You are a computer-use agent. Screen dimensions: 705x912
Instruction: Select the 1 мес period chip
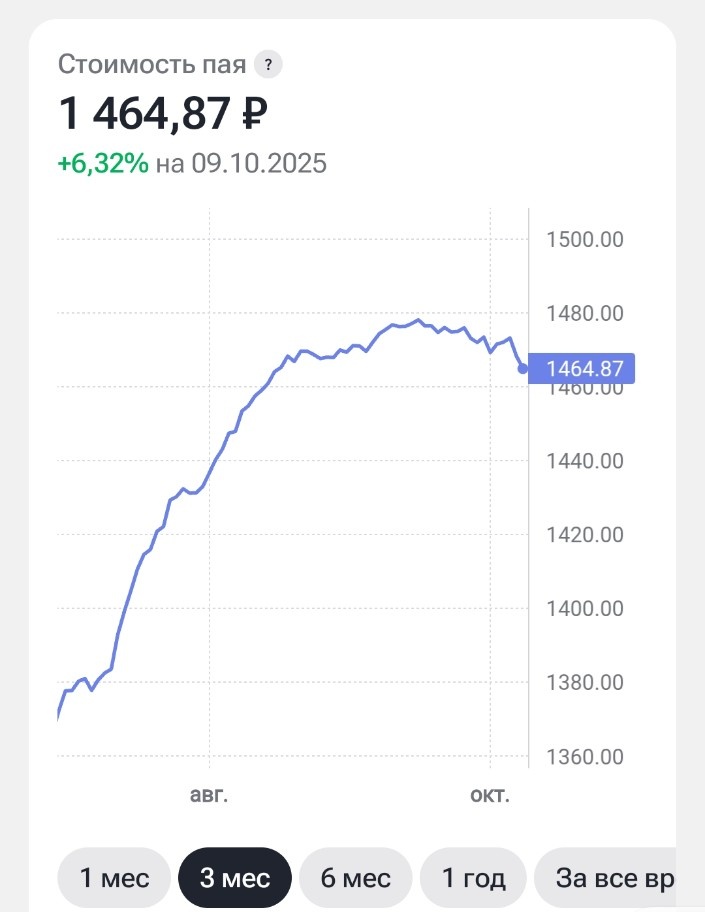pos(114,878)
